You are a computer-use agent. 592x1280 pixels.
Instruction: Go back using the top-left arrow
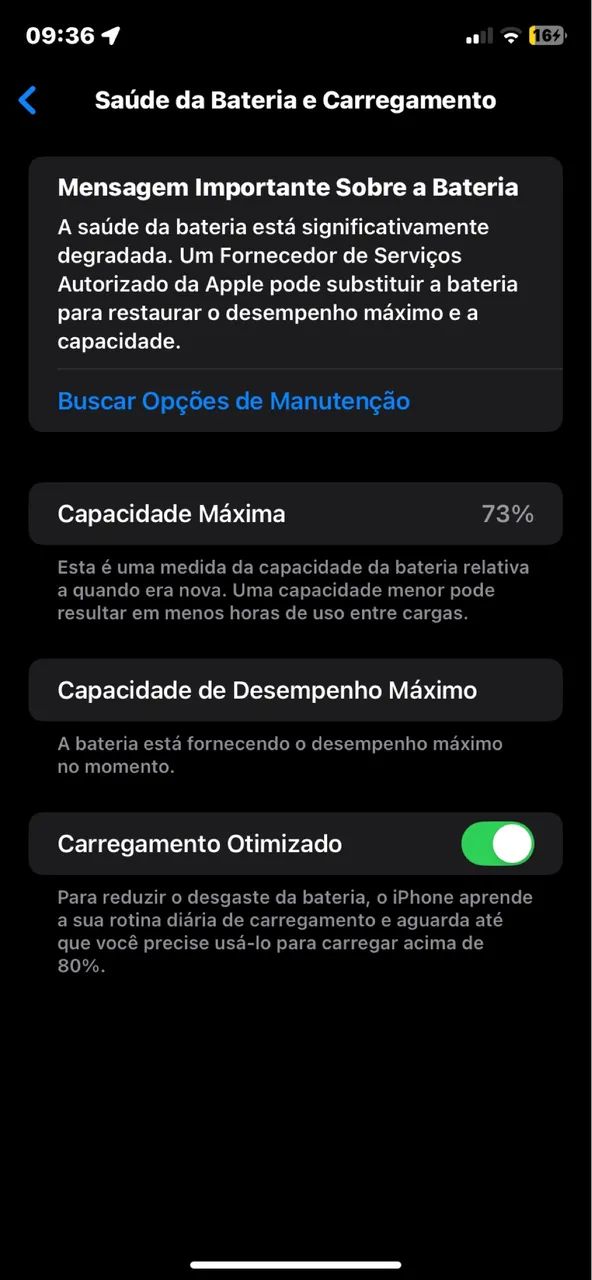click(x=28, y=100)
